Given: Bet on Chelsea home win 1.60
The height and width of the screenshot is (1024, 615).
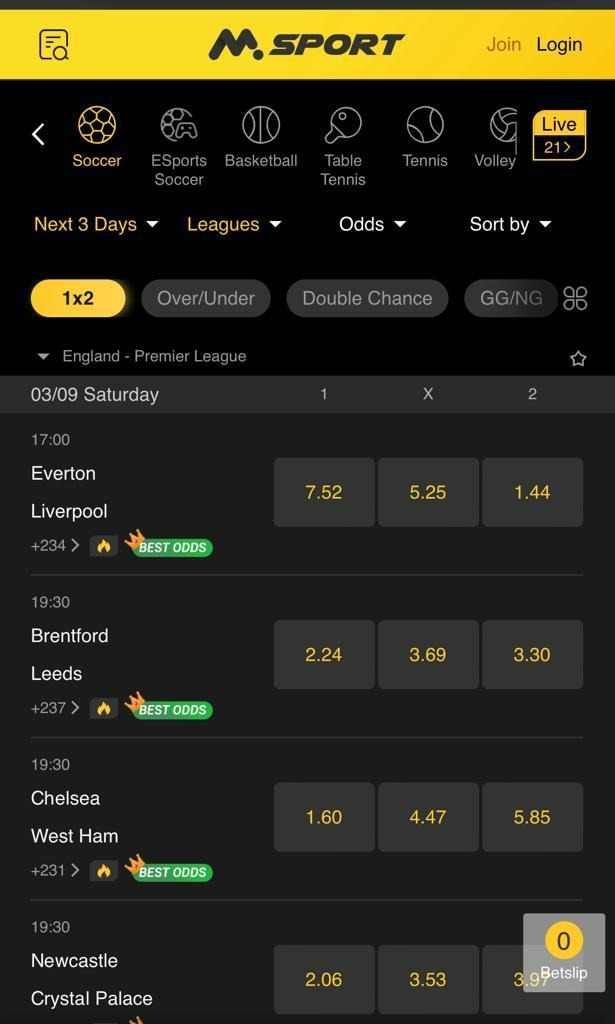Looking at the screenshot, I should [x=324, y=817].
